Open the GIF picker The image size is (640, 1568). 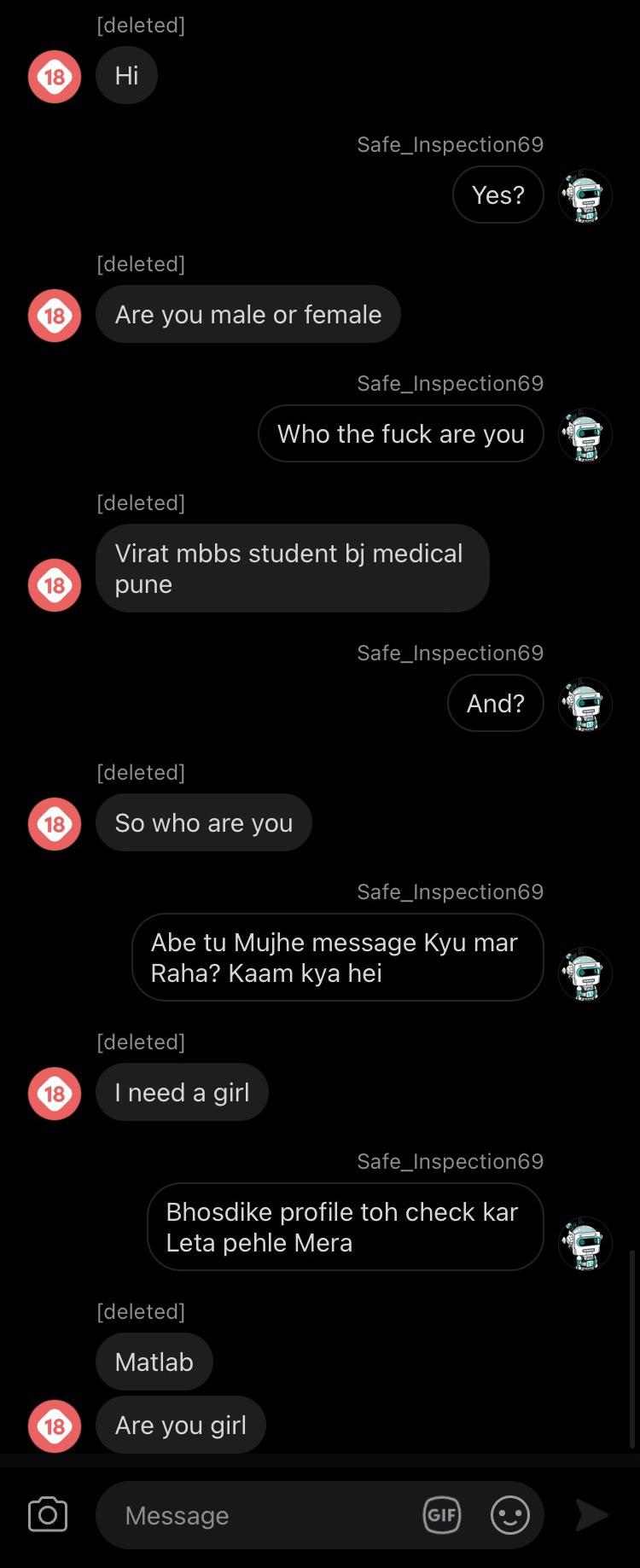442,1515
